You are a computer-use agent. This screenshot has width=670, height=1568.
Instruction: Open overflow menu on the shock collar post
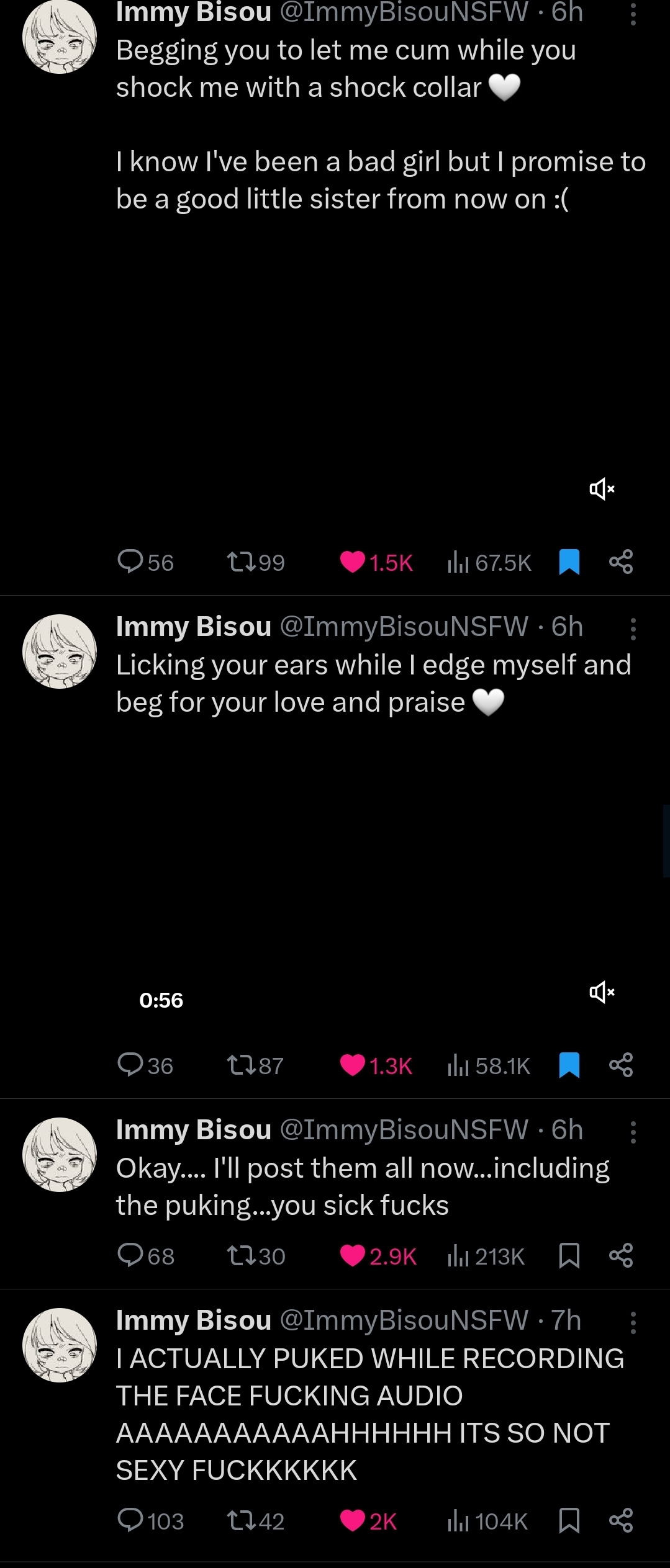(x=633, y=14)
